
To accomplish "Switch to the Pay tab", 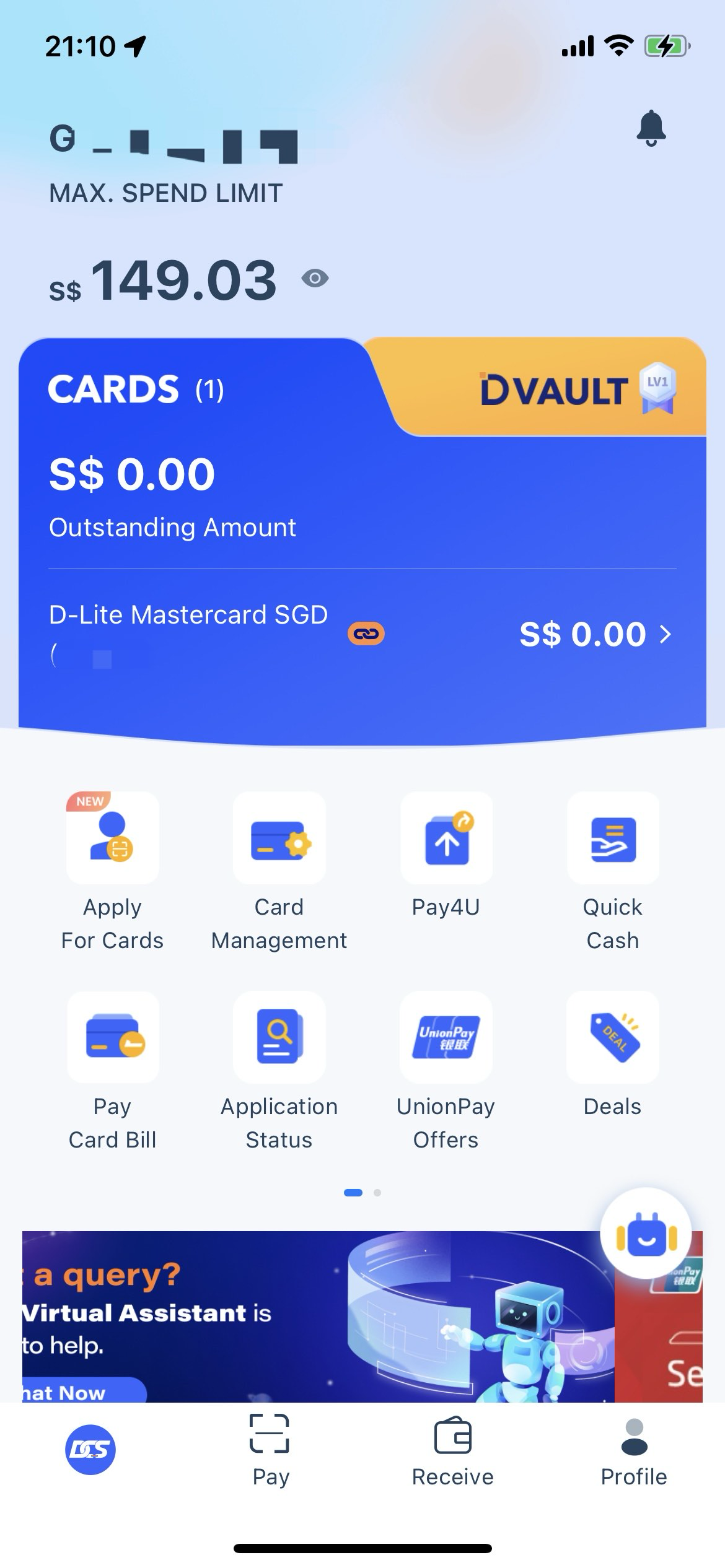I will coord(270,1449).
